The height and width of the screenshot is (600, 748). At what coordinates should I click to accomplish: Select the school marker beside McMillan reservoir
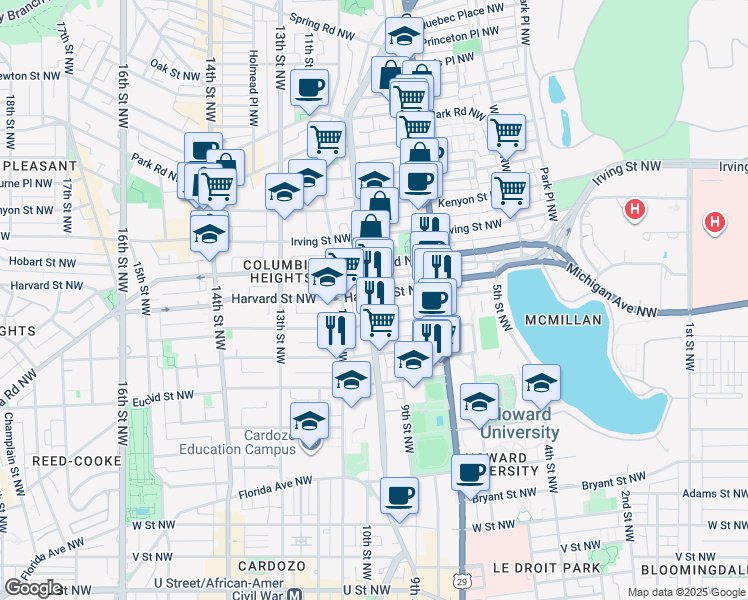click(541, 384)
